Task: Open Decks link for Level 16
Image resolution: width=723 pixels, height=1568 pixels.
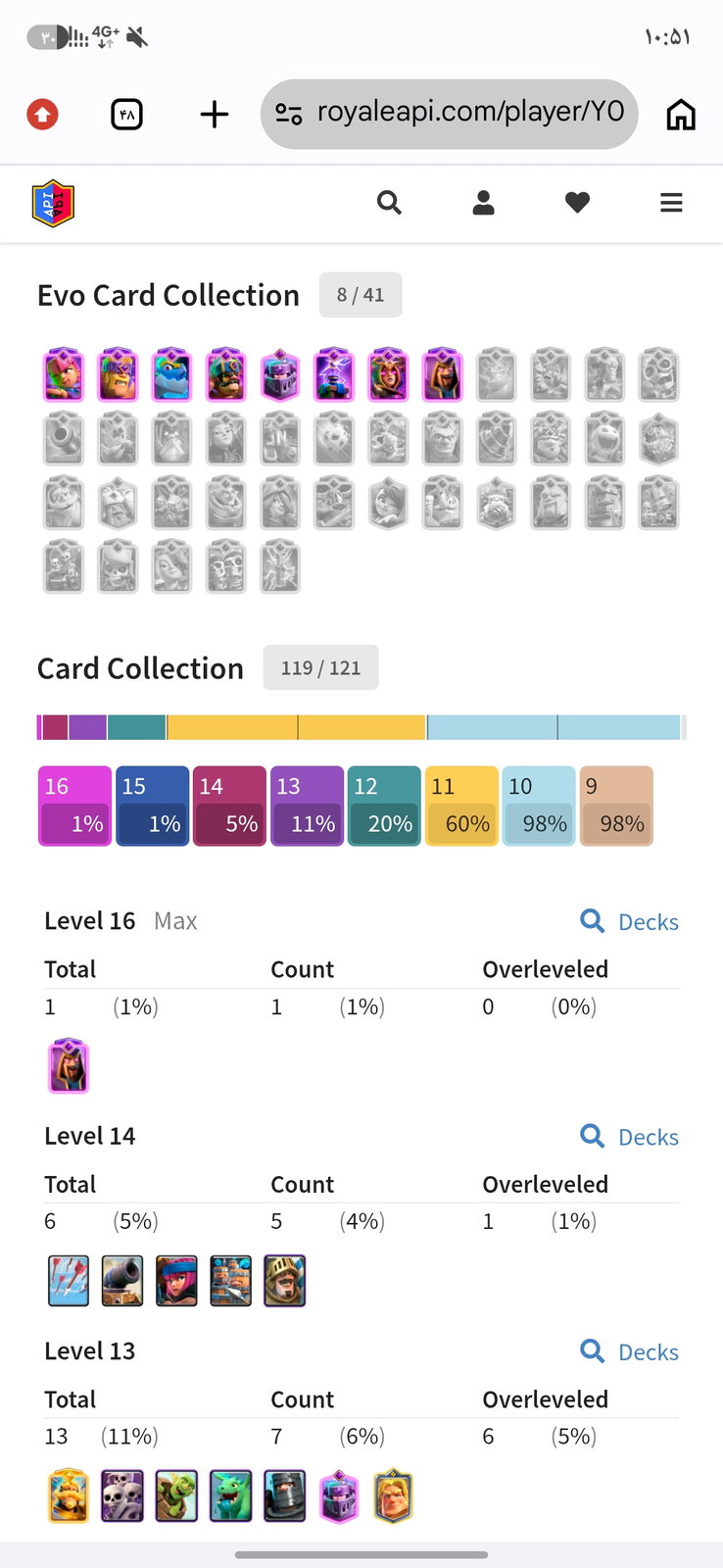Action: coord(630,921)
